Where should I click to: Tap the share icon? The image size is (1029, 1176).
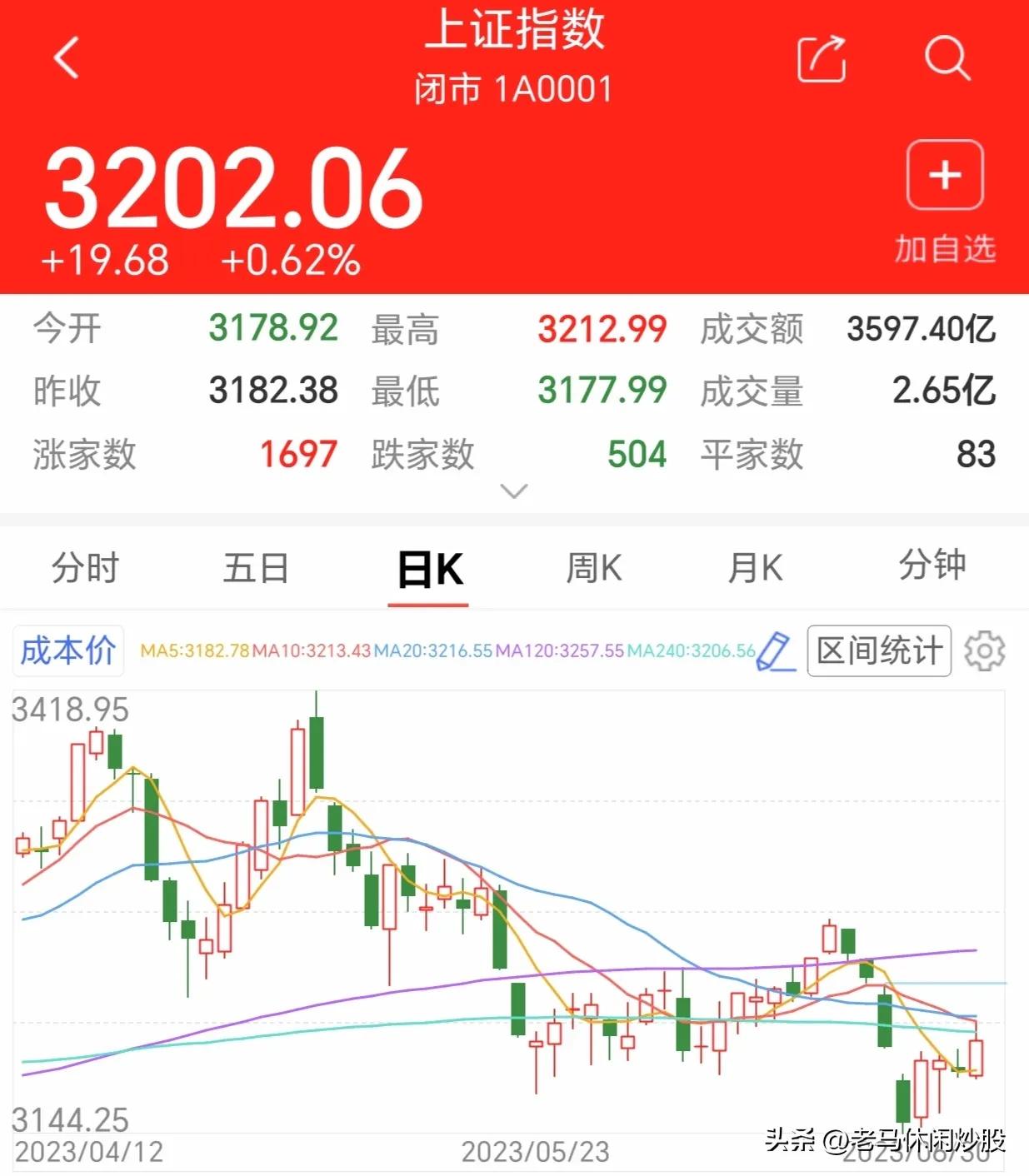[820, 59]
